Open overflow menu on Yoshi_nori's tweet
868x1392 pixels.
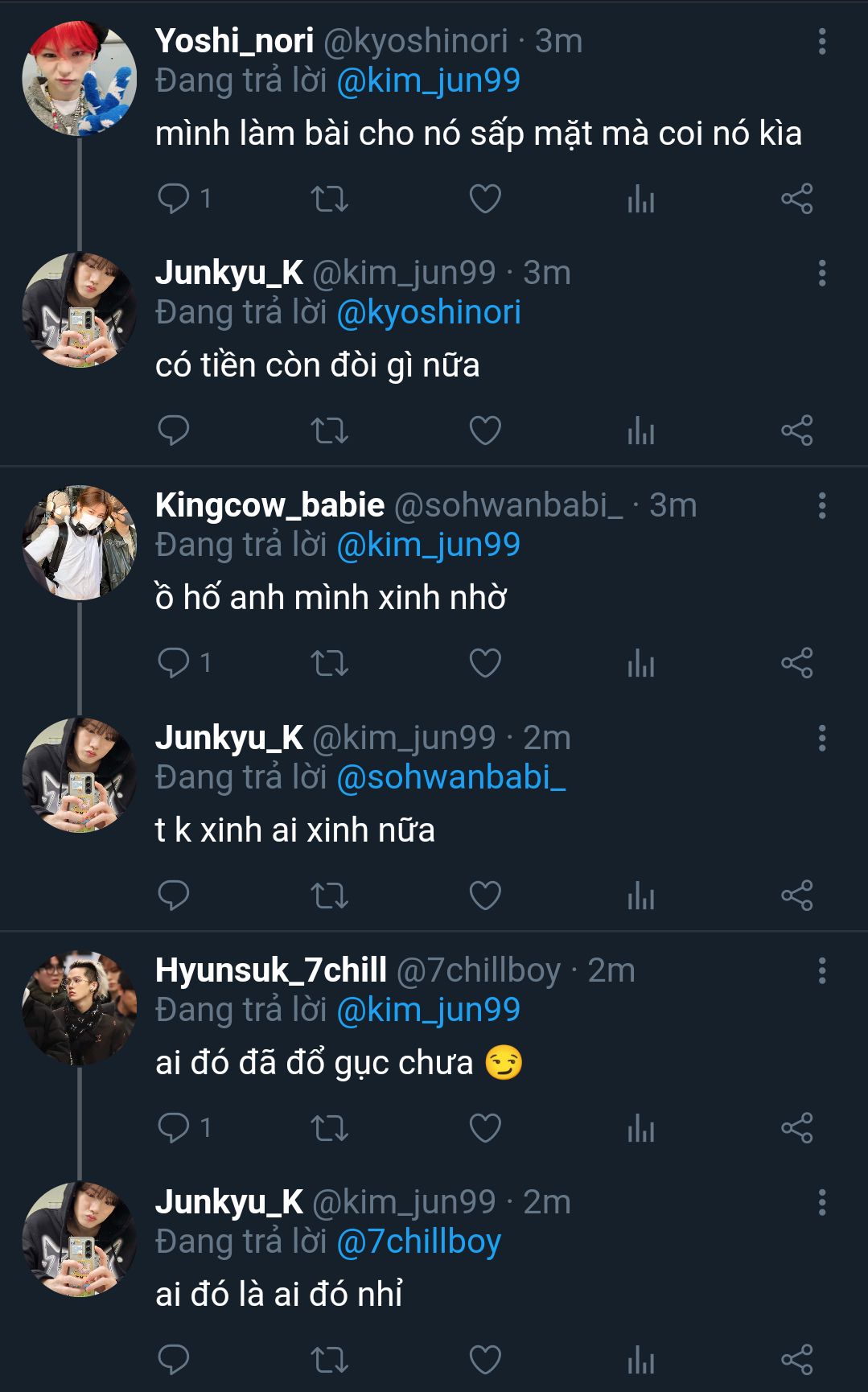[821, 42]
